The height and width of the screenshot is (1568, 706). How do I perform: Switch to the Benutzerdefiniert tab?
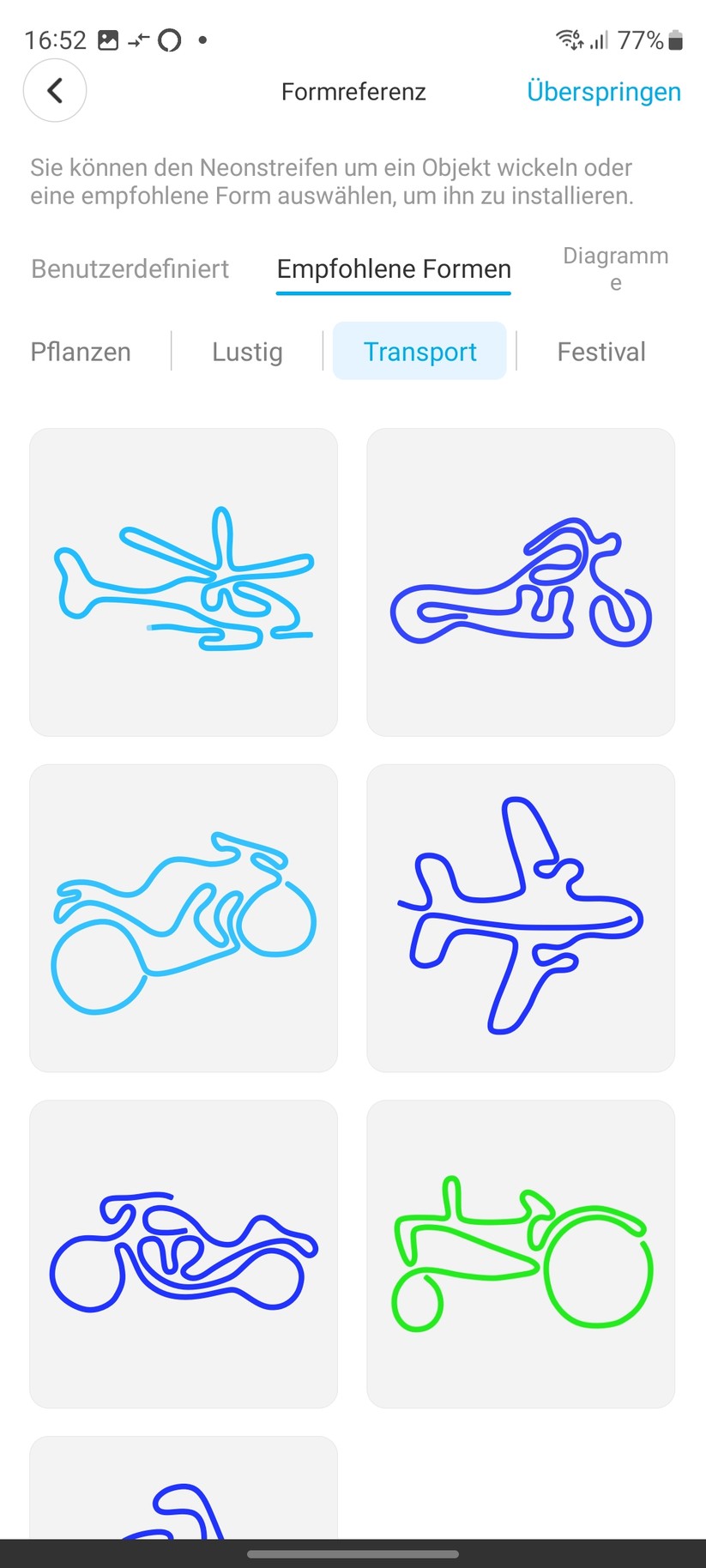tap(130, 268)
